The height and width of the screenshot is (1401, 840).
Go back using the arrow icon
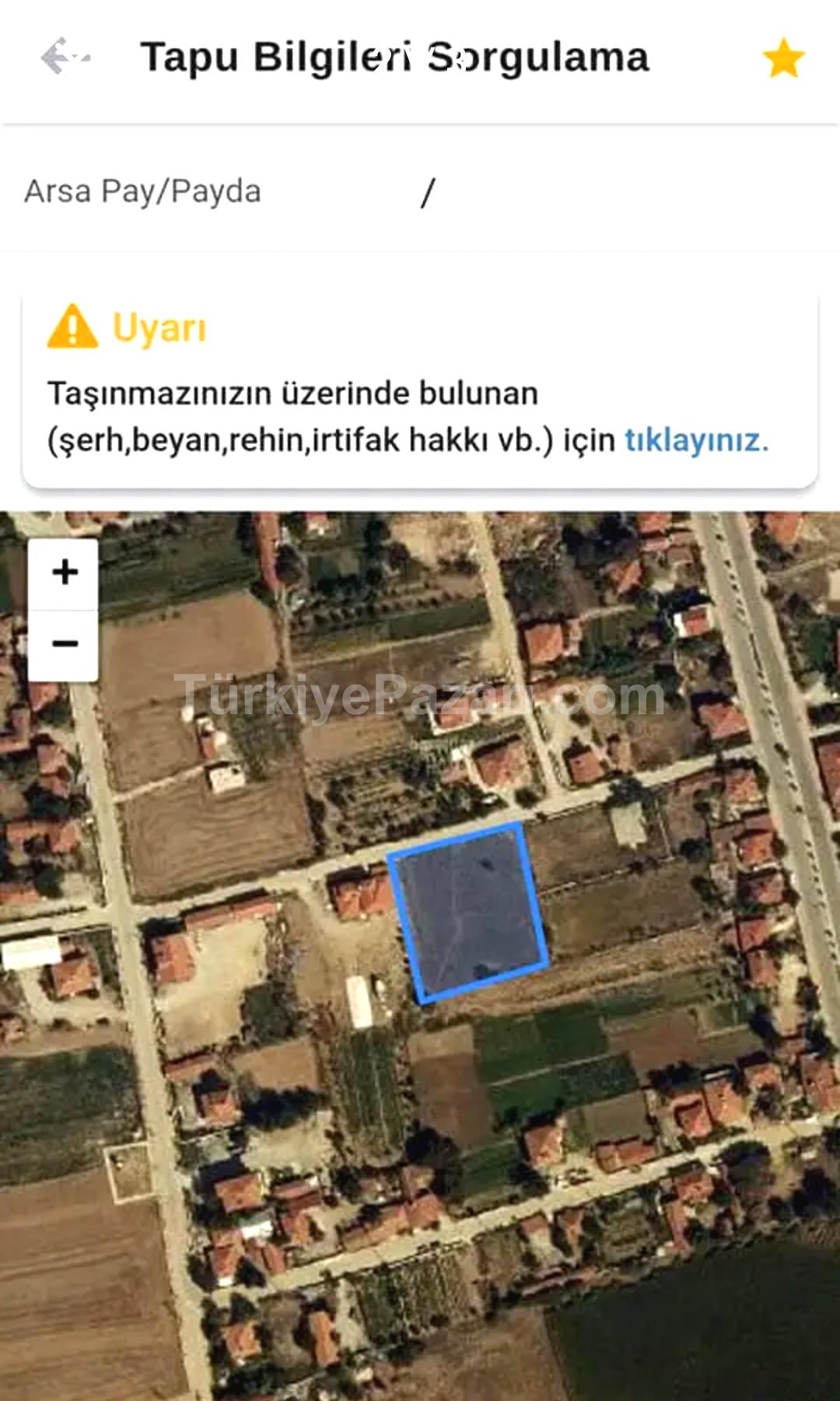point(65,56)
